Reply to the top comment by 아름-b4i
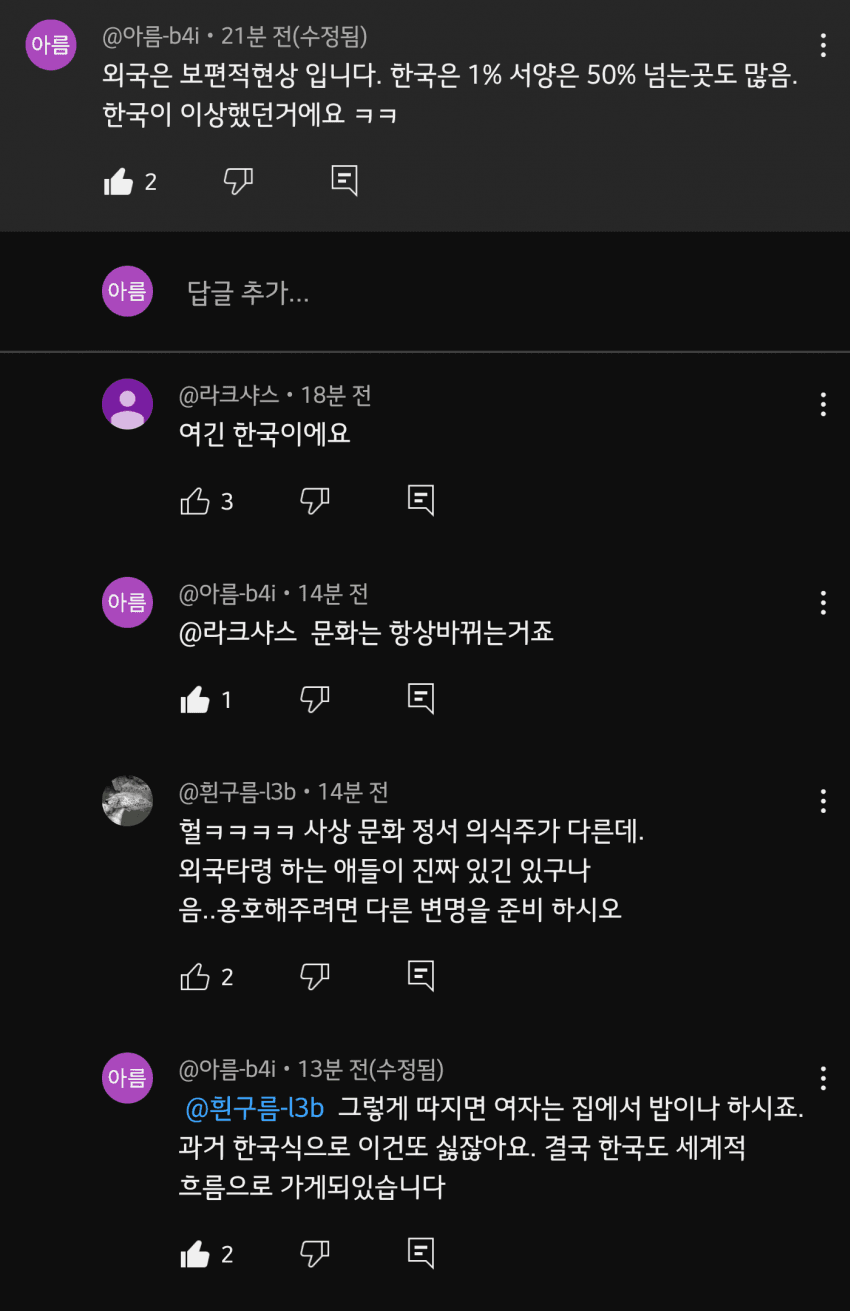 pos(344,181)
